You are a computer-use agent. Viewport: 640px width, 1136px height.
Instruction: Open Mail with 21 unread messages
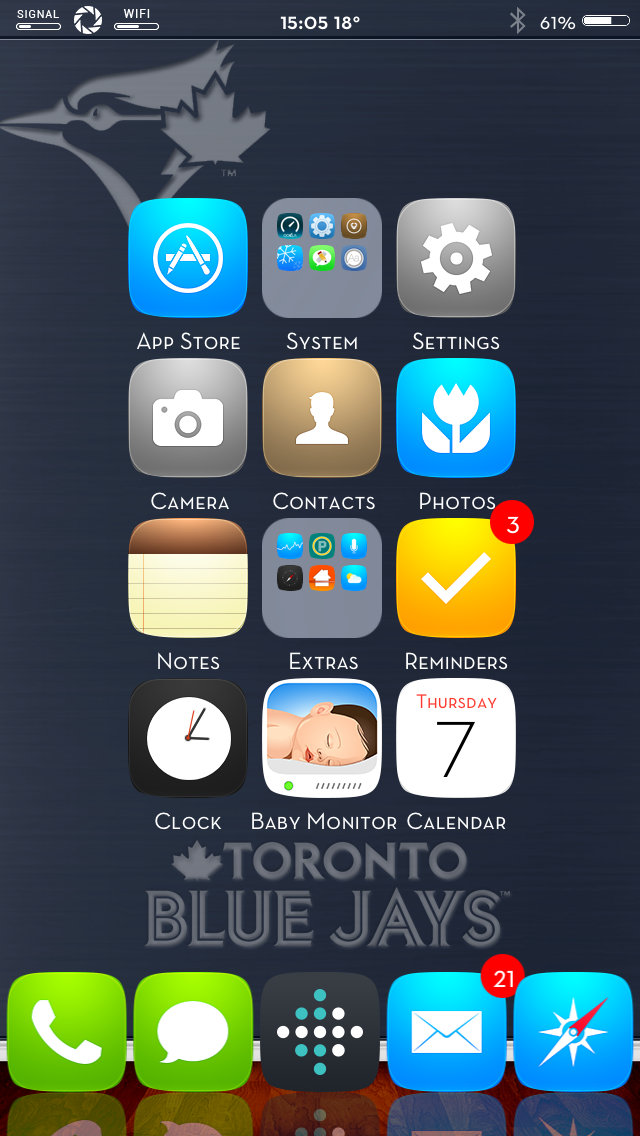[x=446, y=1031]
